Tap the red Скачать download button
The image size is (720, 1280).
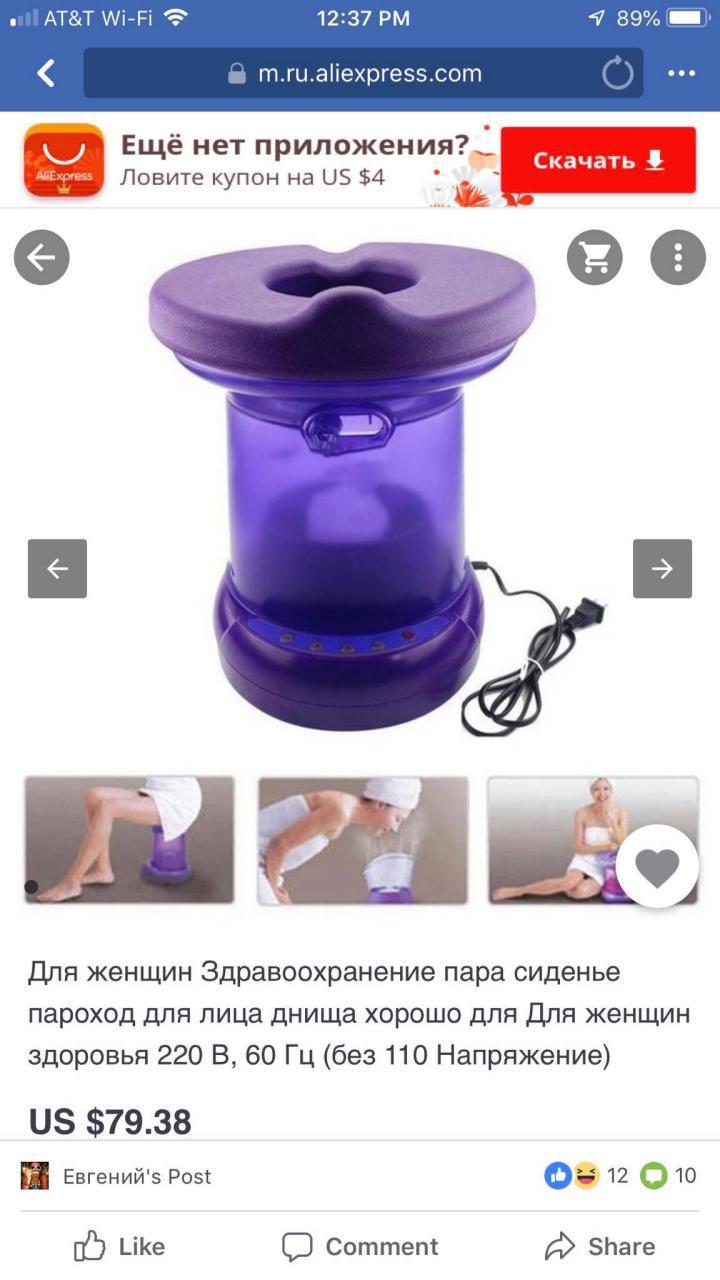point(598,160)
